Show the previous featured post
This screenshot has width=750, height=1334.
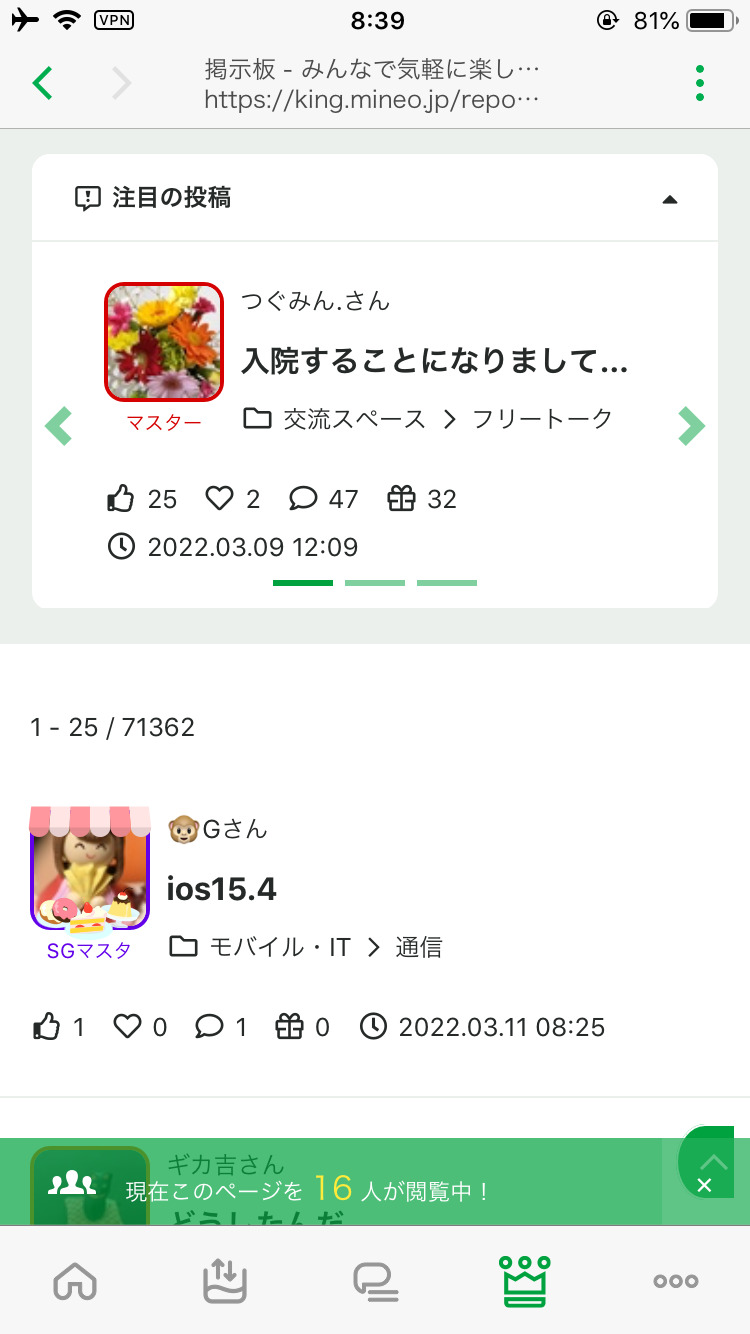tap(59, 425)
